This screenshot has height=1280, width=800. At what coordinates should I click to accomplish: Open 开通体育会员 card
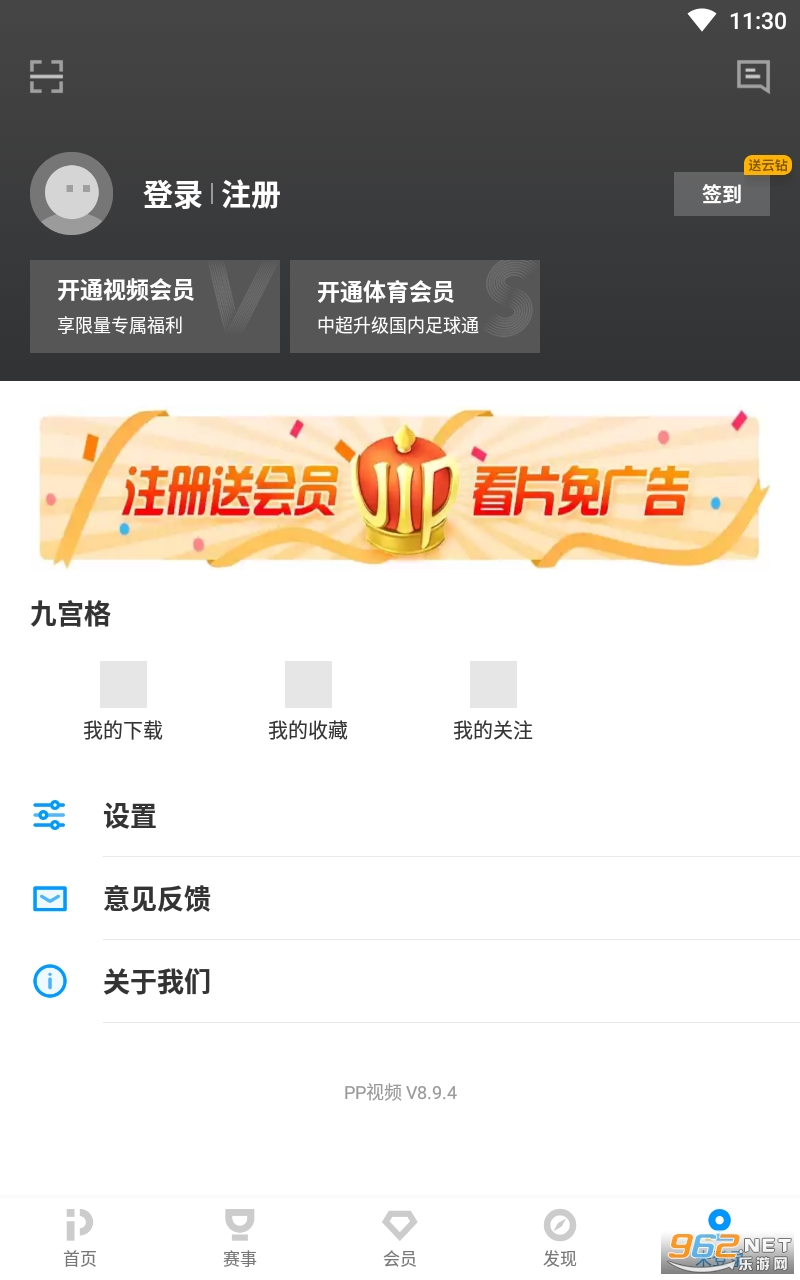tap(415, 306)
